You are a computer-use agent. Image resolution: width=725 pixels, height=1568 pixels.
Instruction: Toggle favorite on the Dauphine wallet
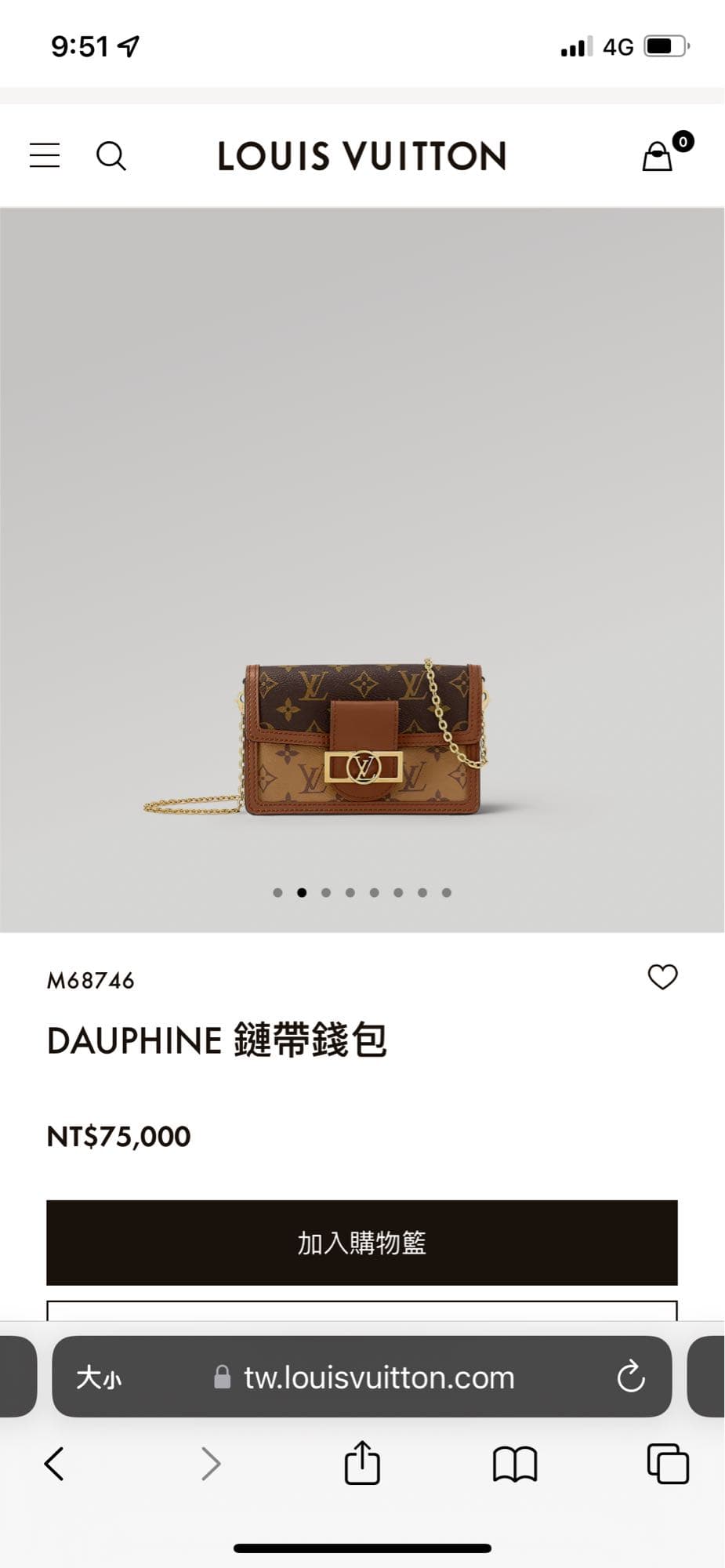662,977
